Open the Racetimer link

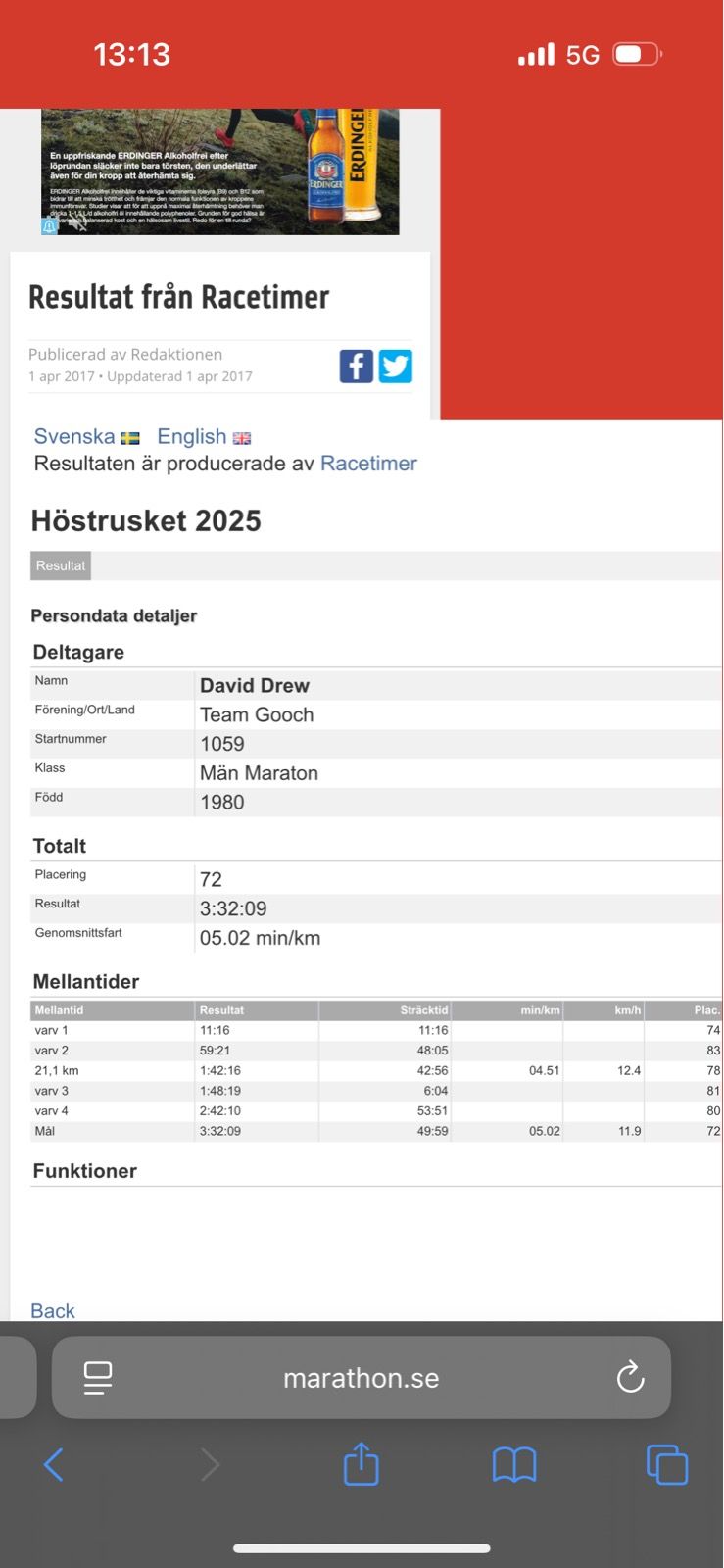click(368, 464)
